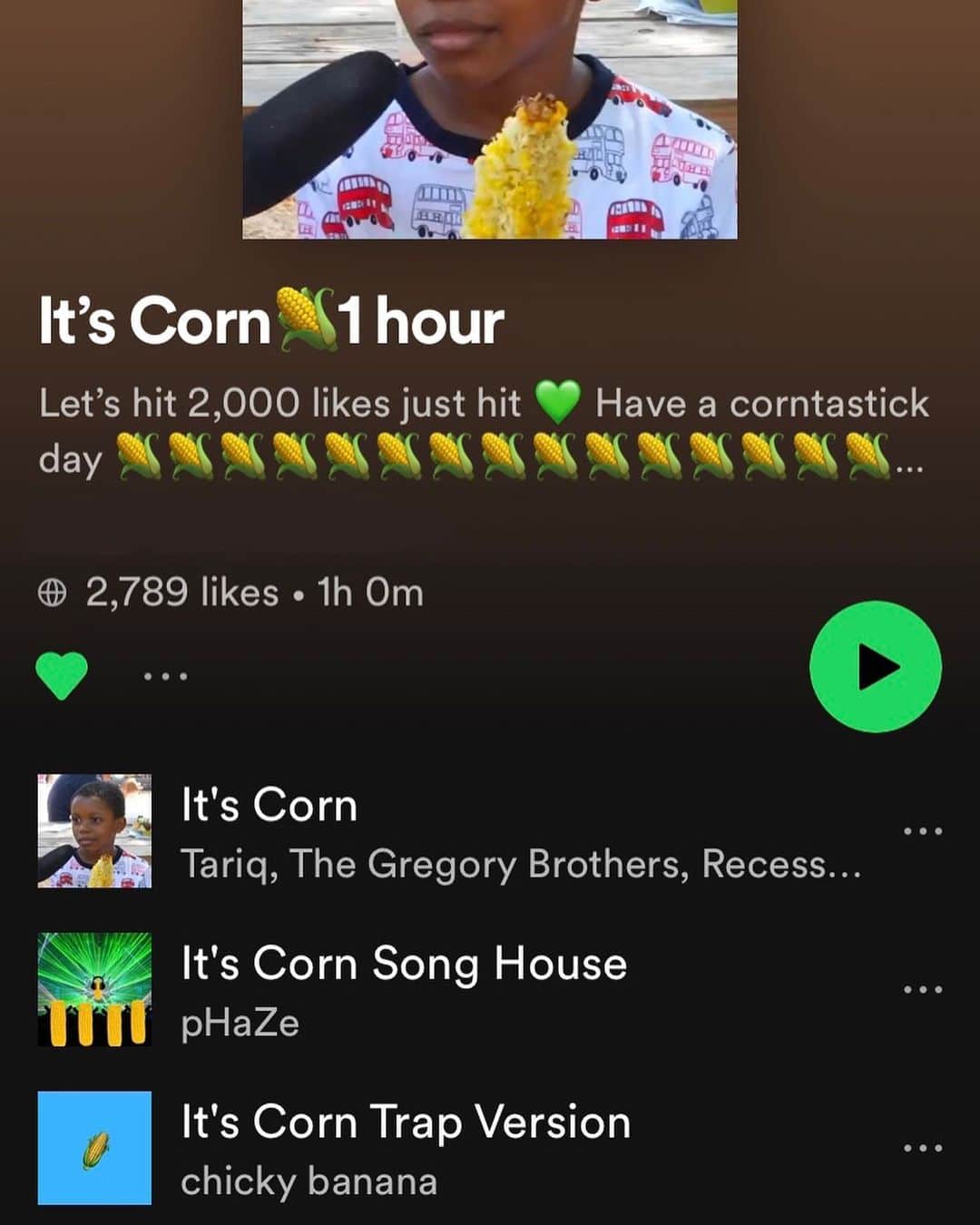The height and width of the screenshot is (1225, 980).
Task: Open options for It's Corn Song House
Action: coord(923,989)
